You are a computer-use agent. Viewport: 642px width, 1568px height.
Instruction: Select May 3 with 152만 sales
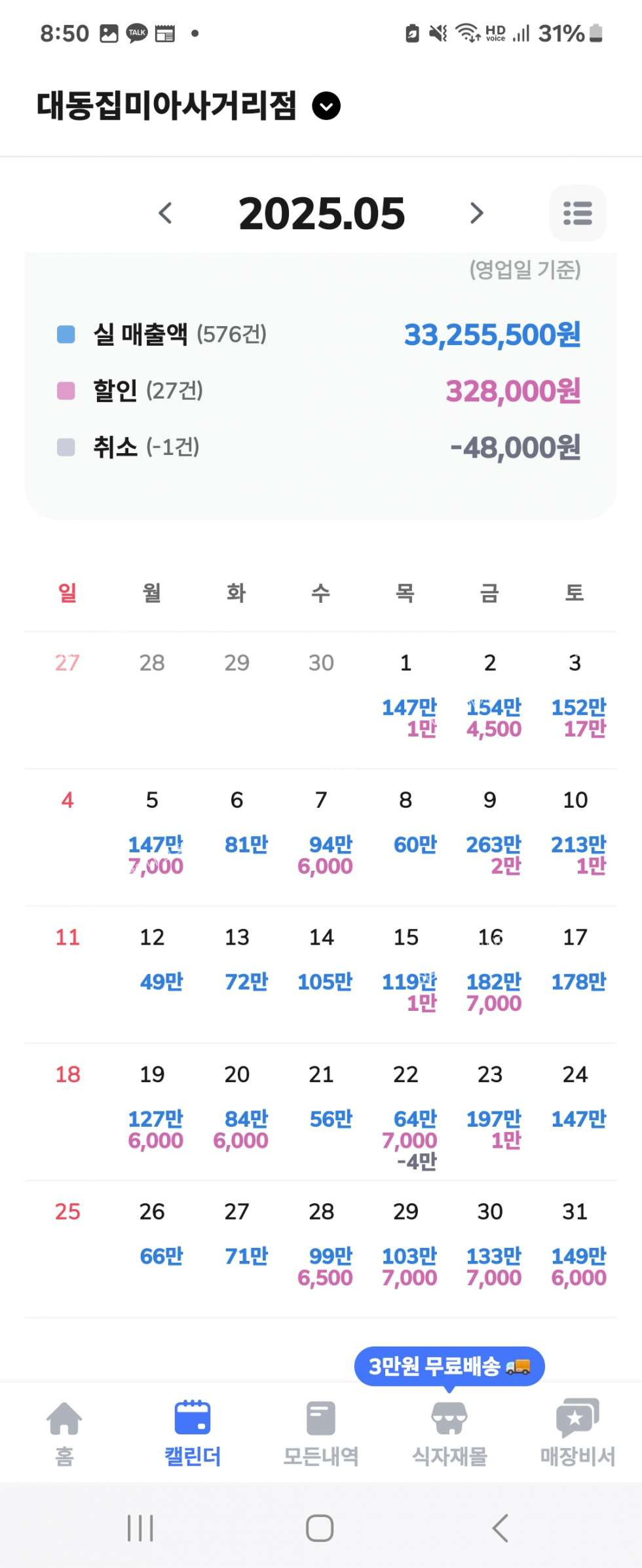(x=575, y=697)
